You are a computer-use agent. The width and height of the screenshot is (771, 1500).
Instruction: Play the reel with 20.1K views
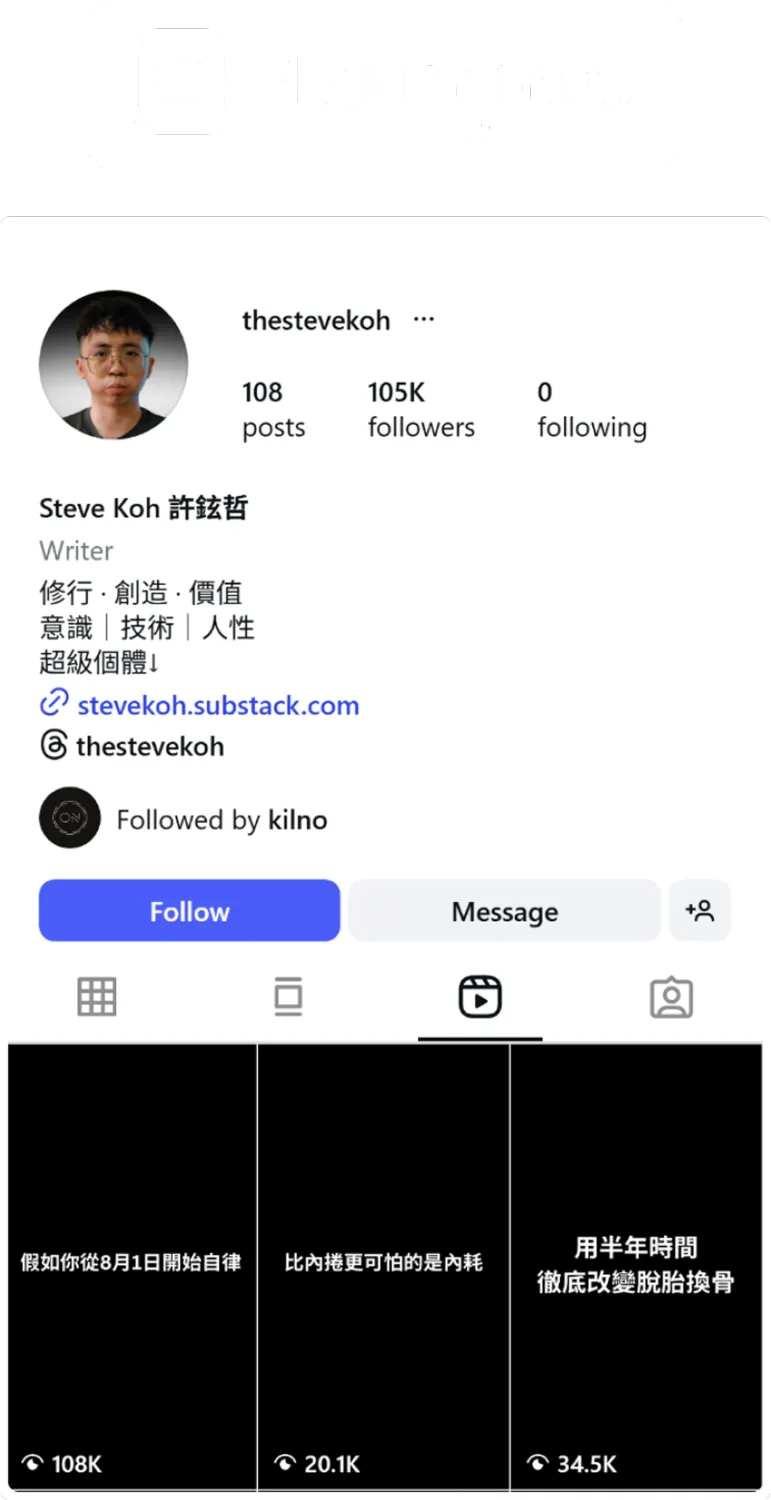pos(384,1265)
